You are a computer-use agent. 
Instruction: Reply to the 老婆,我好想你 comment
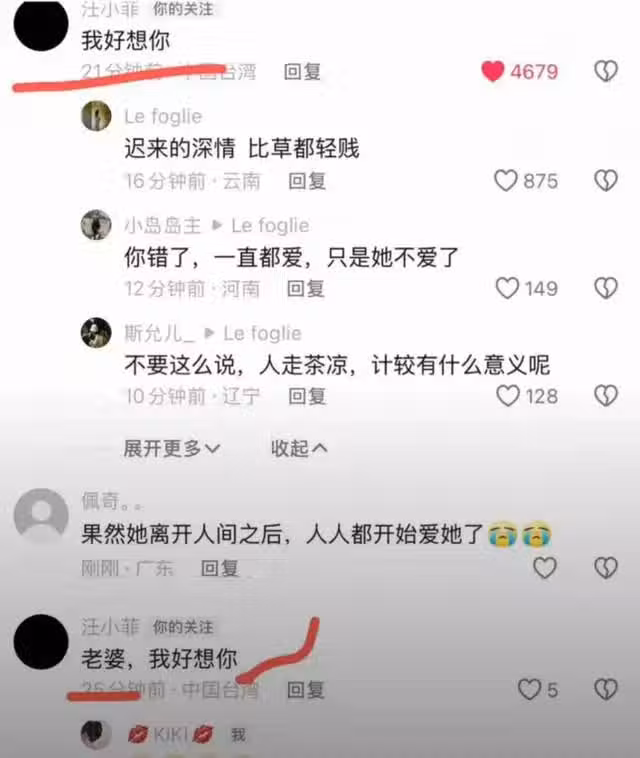tap(306, 689)
